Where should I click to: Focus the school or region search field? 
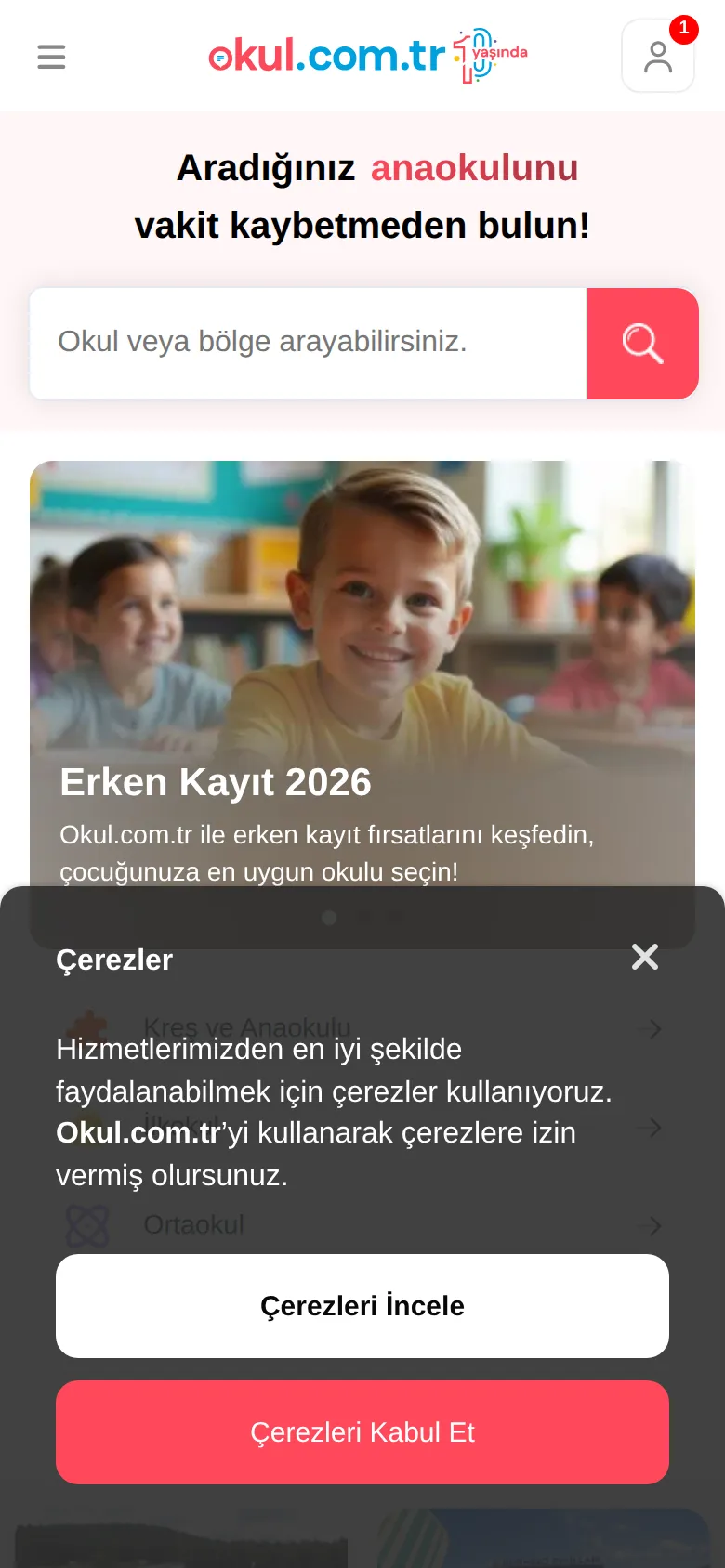[309, 344]
